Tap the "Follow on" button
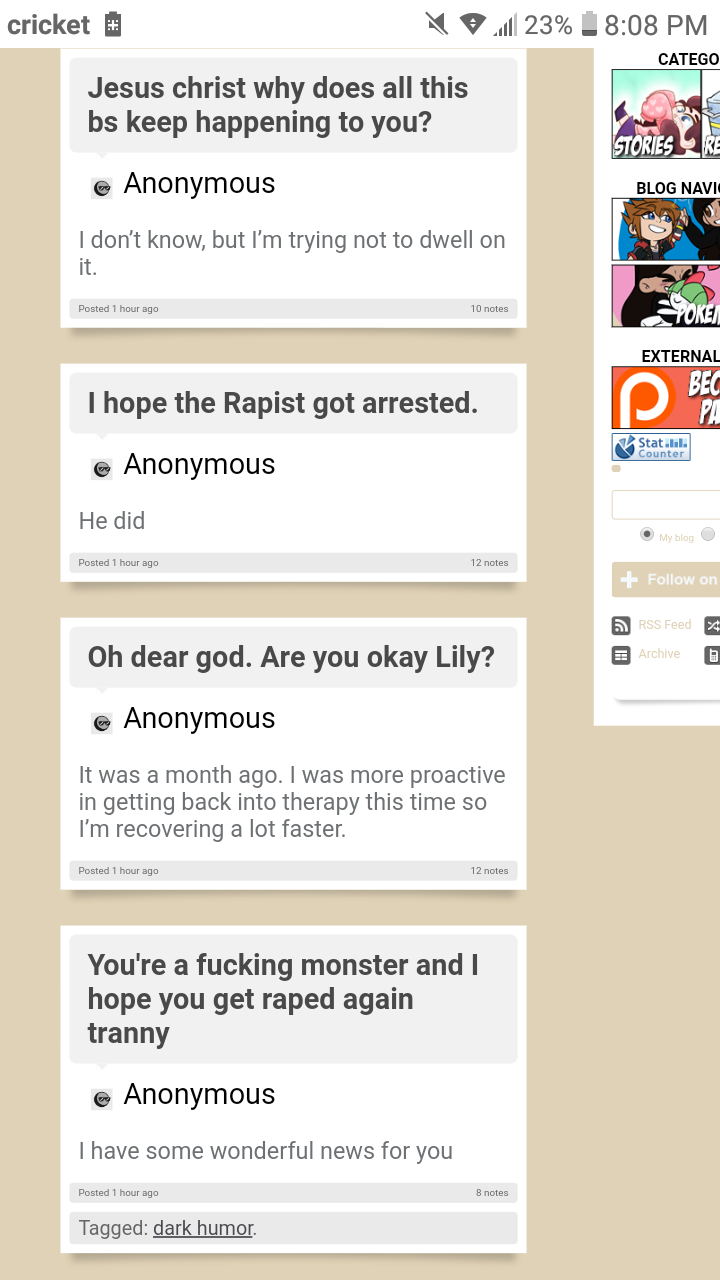720x1280 pixels. coord(667,580)
